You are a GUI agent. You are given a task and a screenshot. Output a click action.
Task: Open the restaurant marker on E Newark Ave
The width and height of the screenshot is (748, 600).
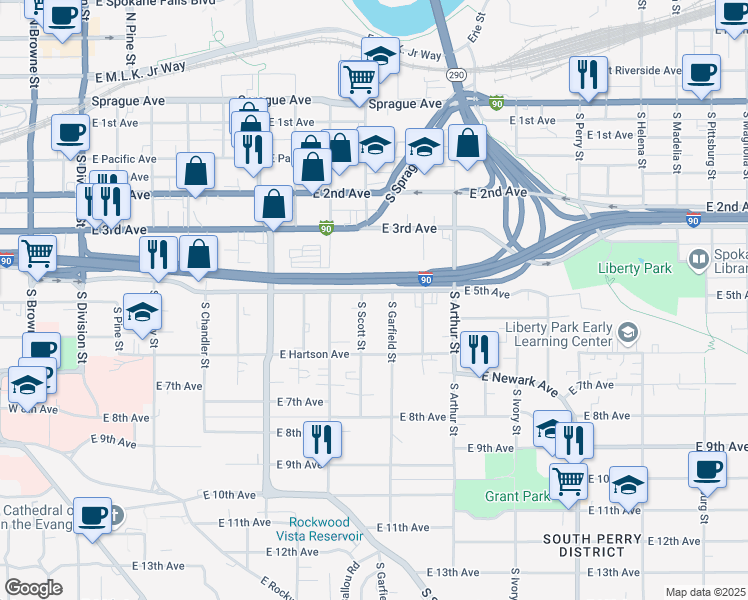coord(480,348)
